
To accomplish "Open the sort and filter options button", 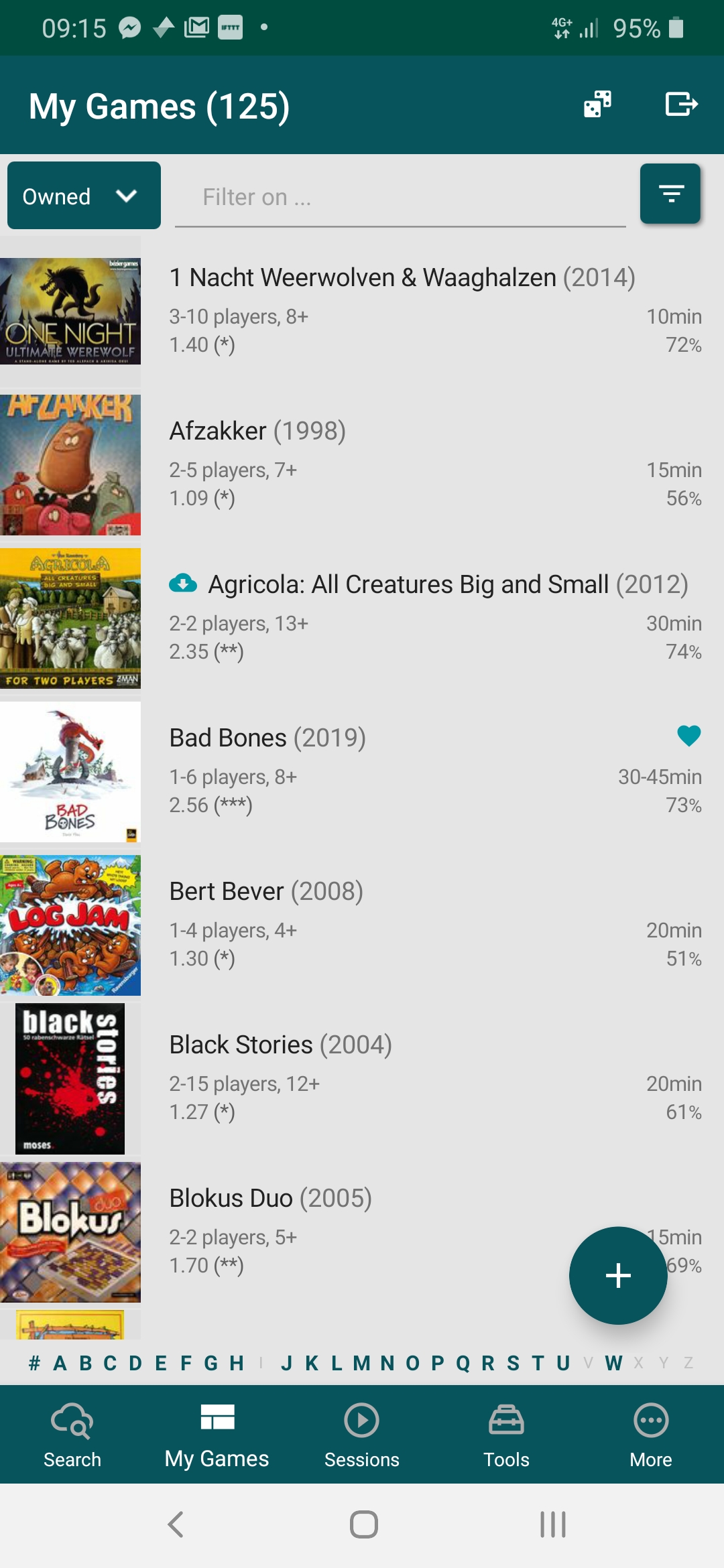I will pos(670,194).
